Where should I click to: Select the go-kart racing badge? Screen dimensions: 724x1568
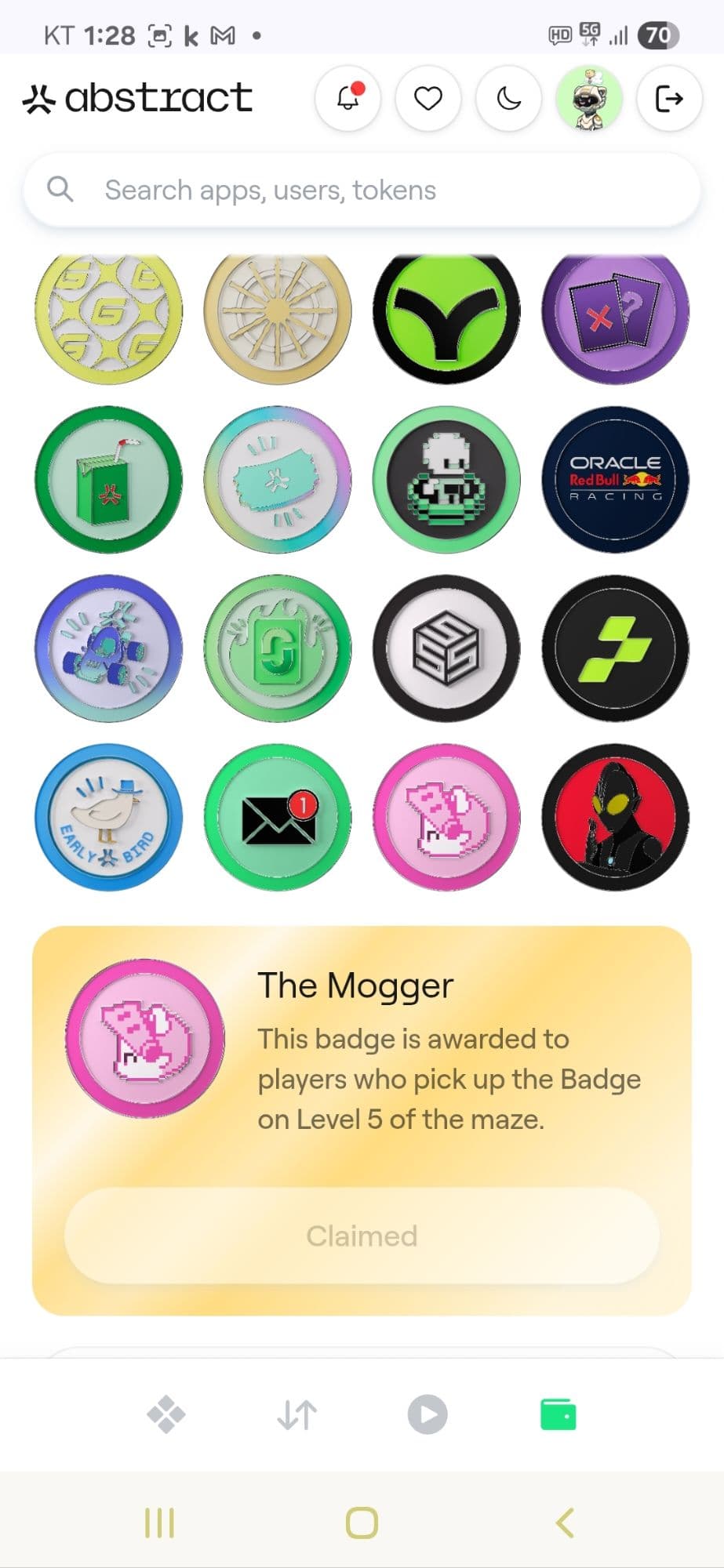(x=109, y=648)
